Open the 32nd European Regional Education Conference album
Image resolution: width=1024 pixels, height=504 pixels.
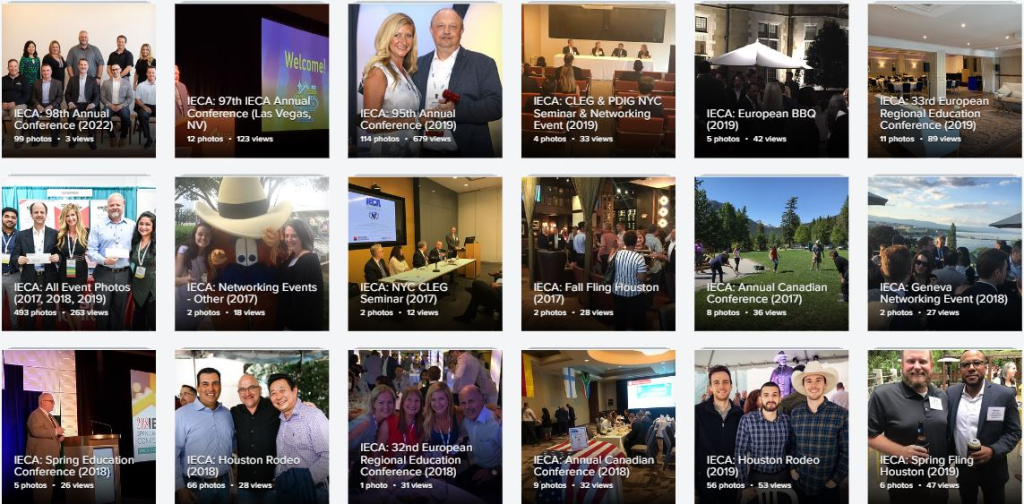(x=425, y=426)
